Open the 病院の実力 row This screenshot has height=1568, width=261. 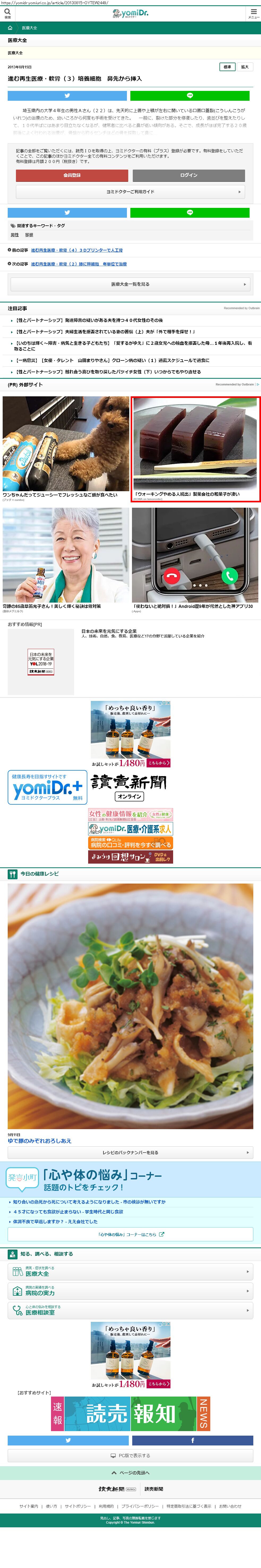pyautogui.click(x=130, y=1291)
